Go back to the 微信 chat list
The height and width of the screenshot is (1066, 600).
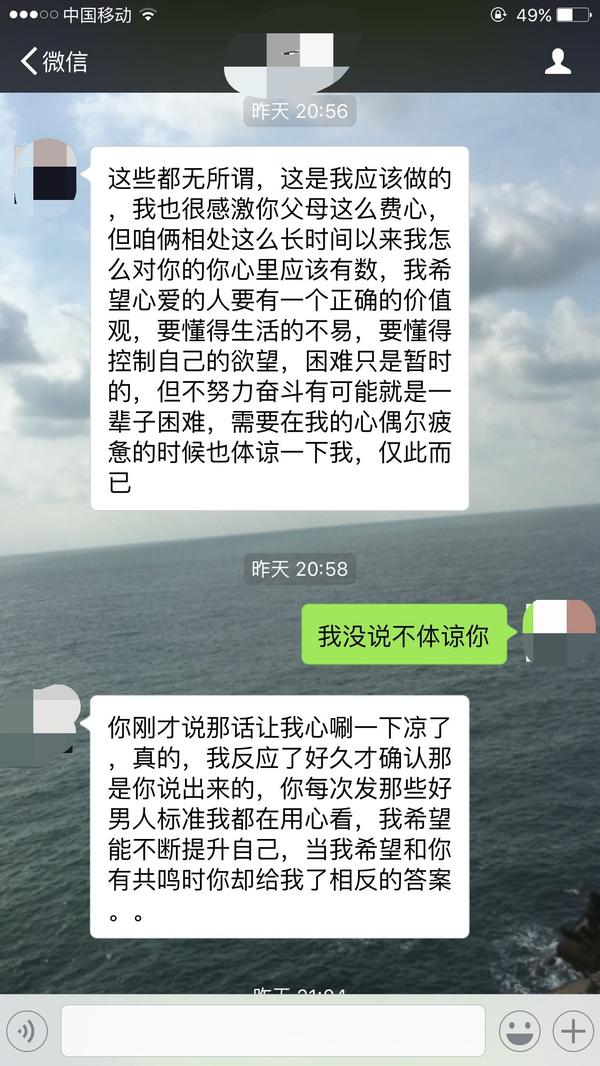[x=54, y=61]
